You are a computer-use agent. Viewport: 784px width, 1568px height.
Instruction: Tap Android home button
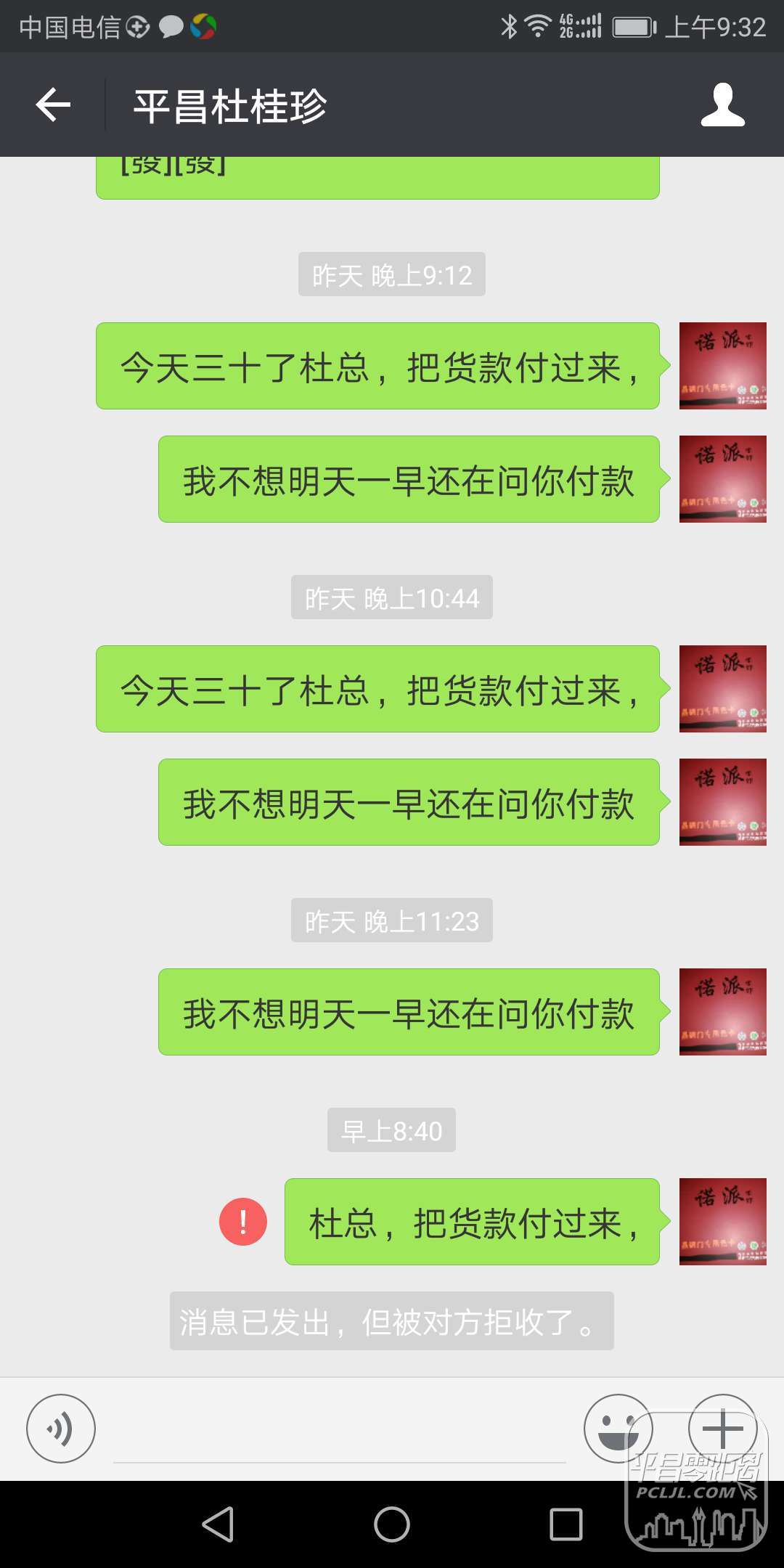392,1524
